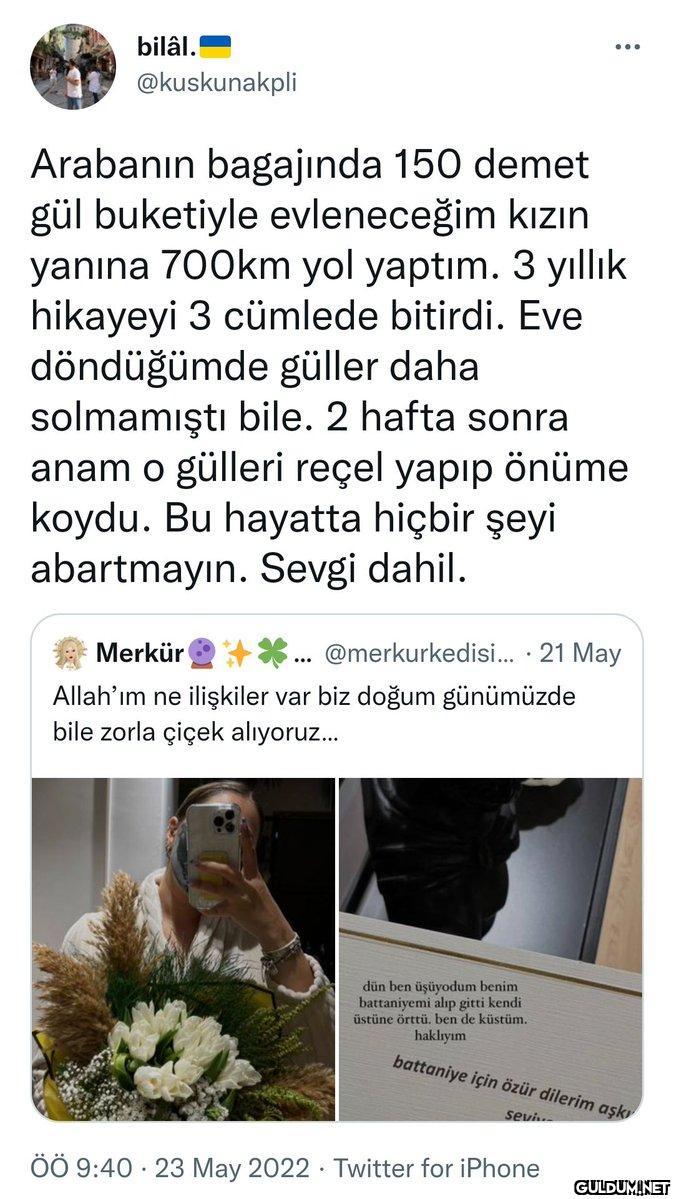The height and width of the screenshot is (1199, 674).
Task: View the photo with the battaniye note
Action: (x=490, y=948)
